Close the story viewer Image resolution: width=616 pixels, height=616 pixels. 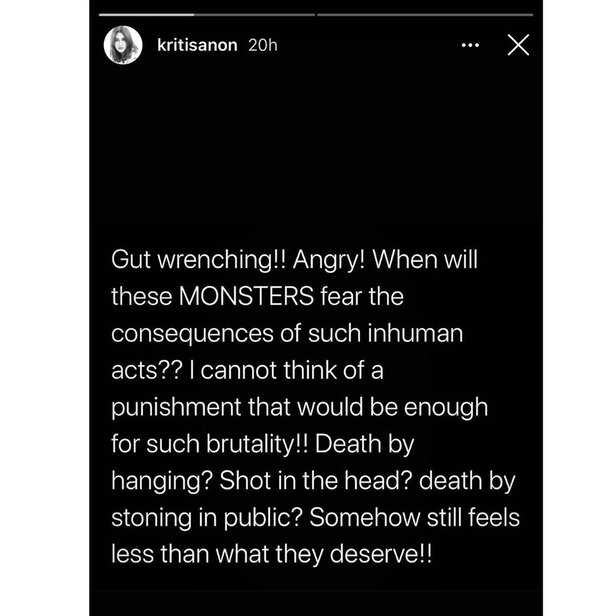[x=518, y=45]
